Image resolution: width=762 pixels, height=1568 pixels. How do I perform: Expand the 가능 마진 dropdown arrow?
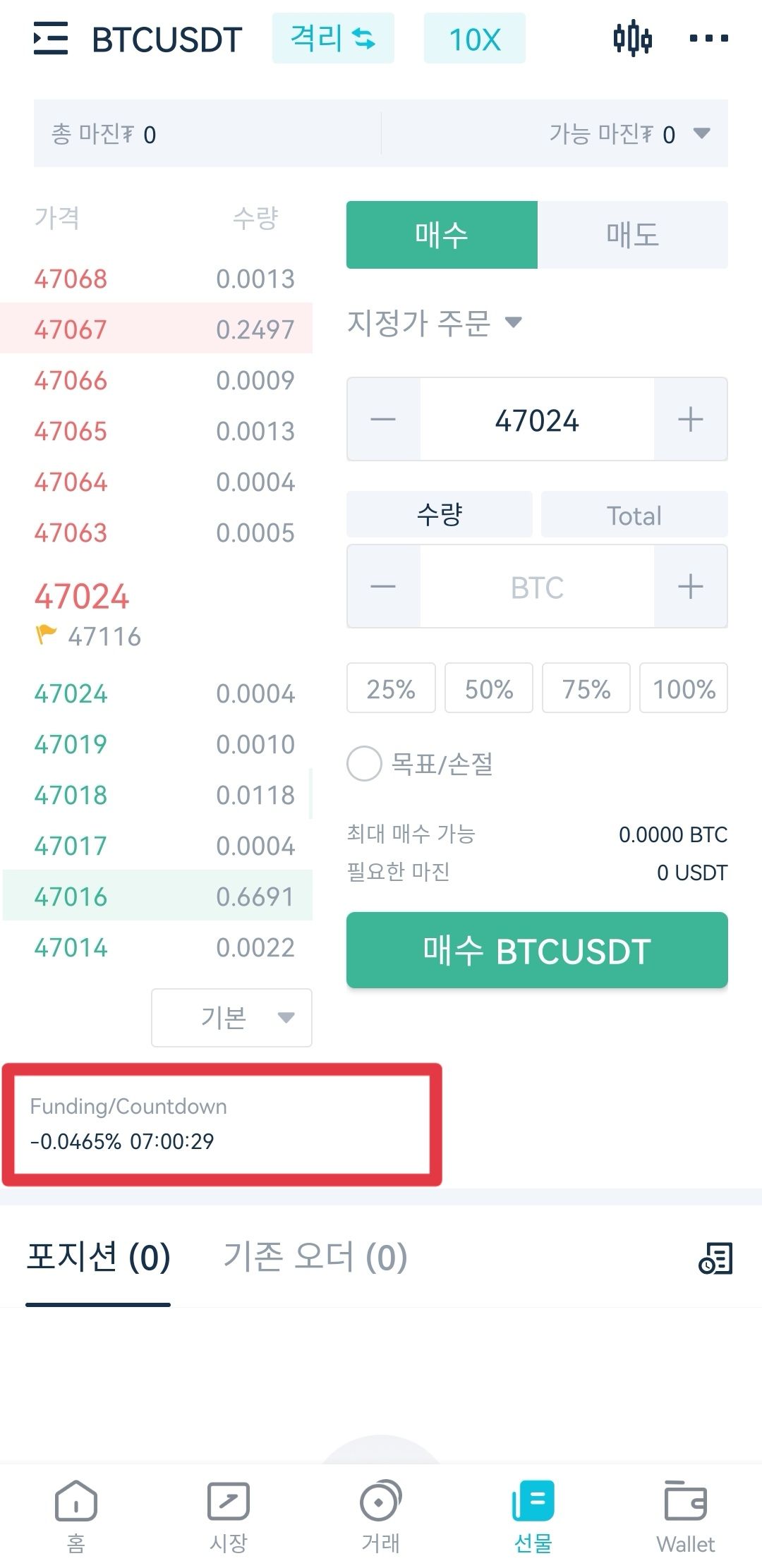(701, 133)
